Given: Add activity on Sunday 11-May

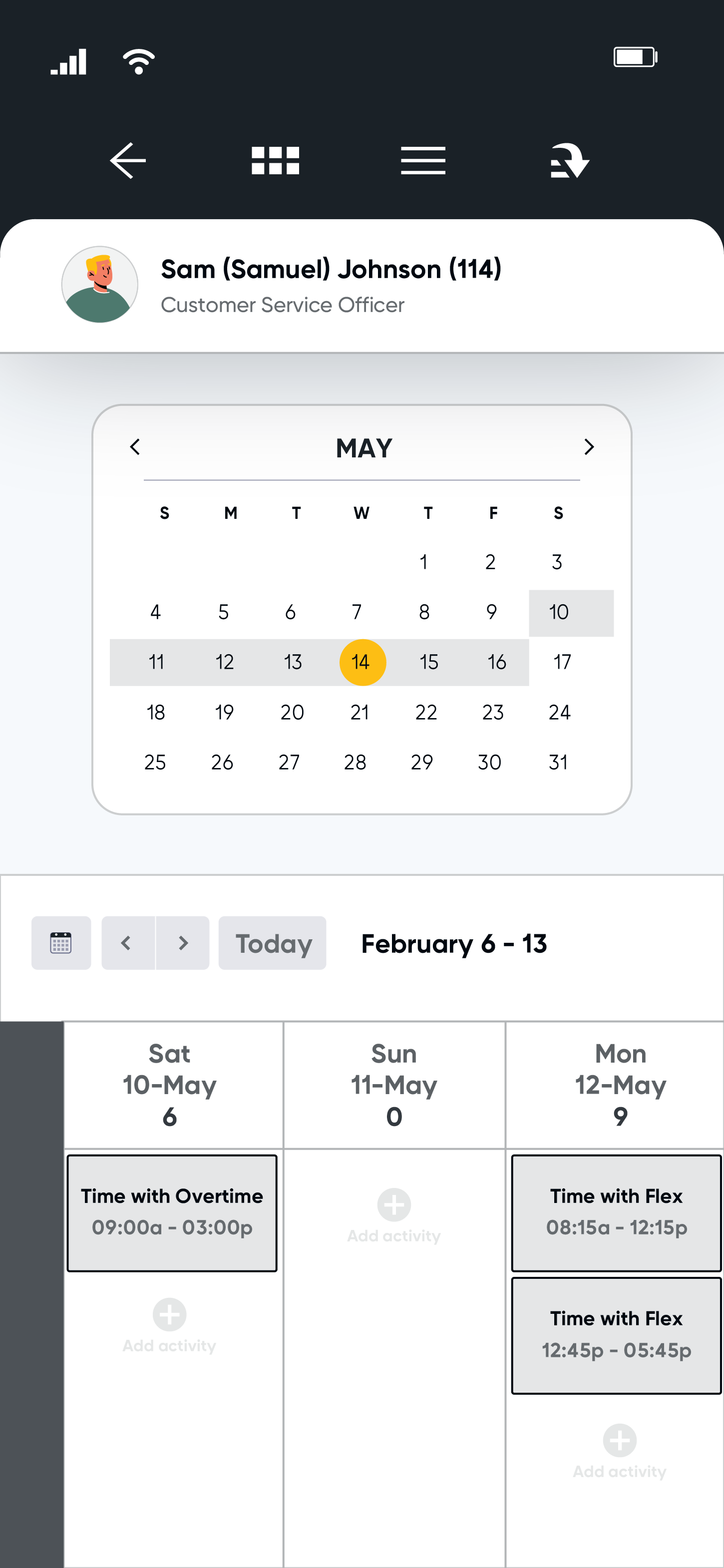Looking at the screenshot, I should pos(394,1215).
